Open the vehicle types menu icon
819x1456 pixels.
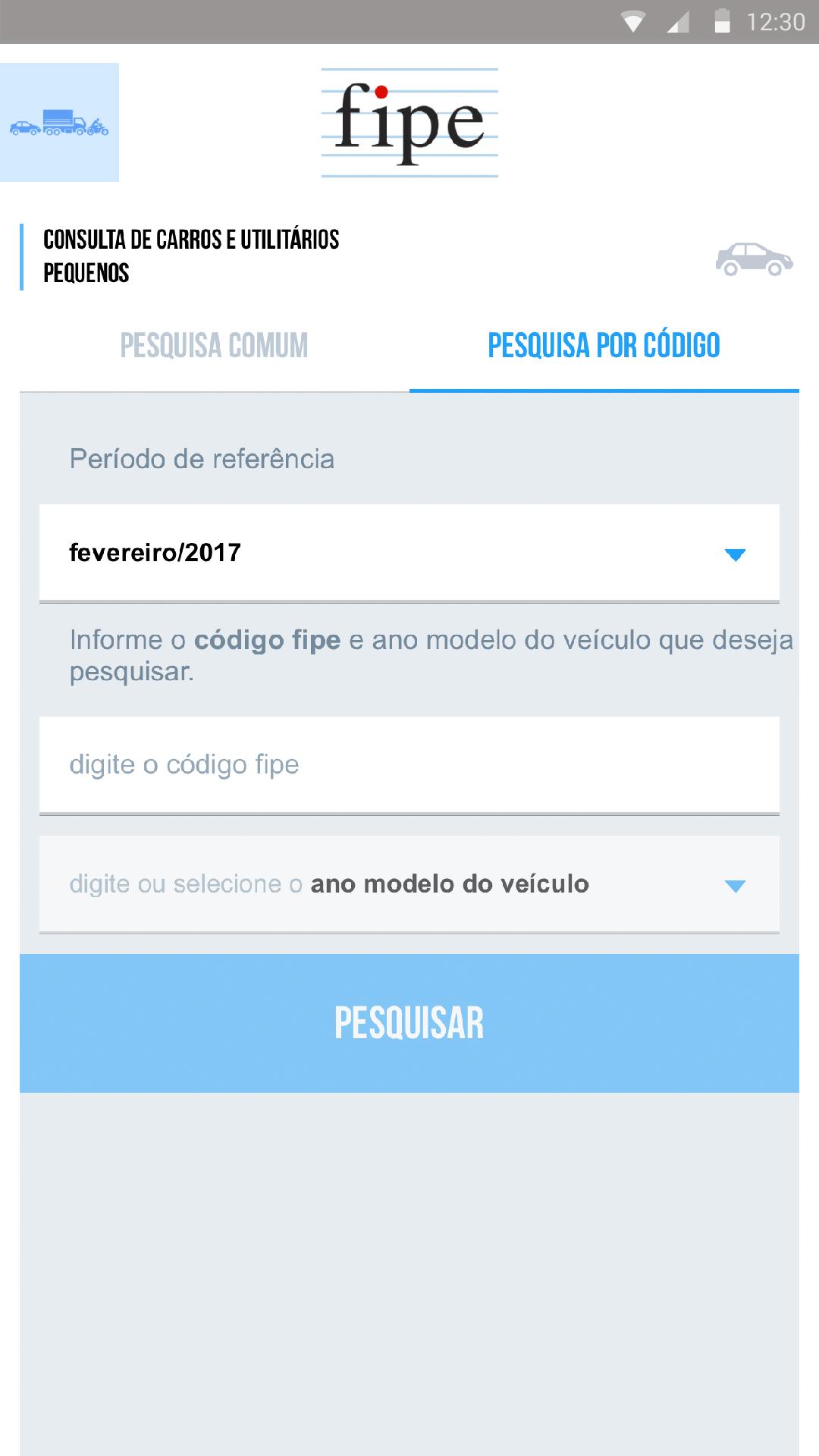59,123
